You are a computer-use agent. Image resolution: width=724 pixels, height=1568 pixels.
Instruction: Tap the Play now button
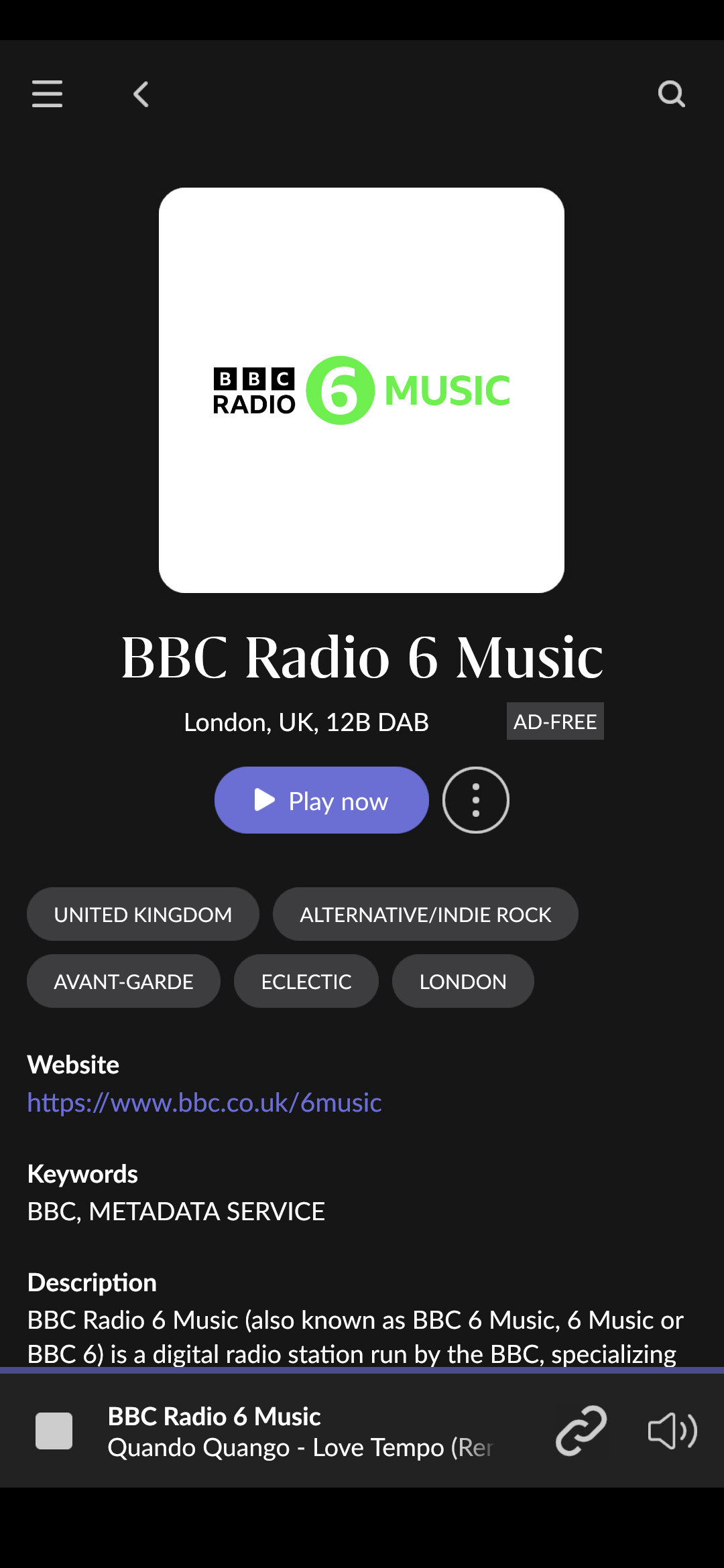[x=322, y=800]
